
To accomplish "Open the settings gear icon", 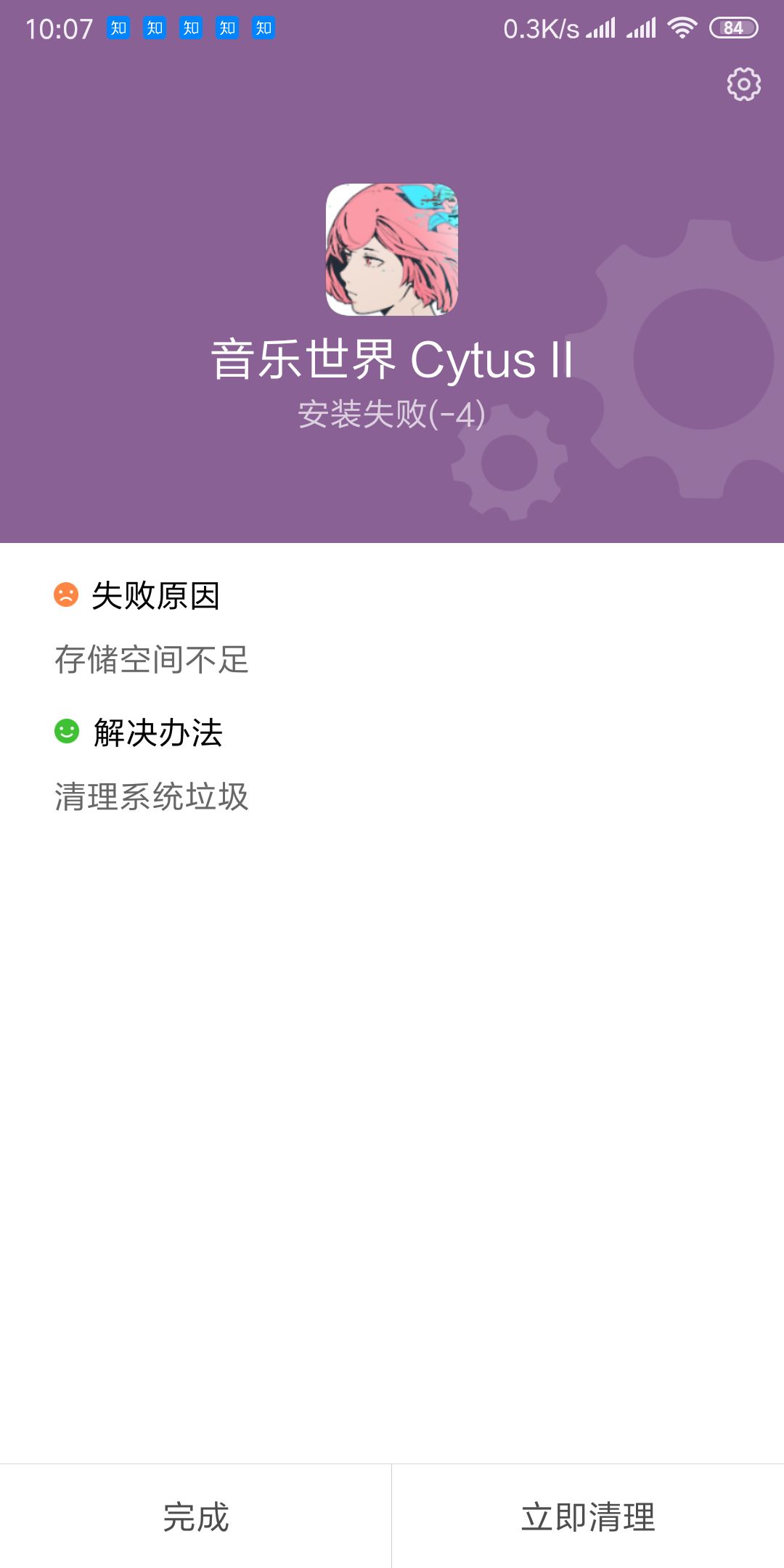I will tap(743, 85).
